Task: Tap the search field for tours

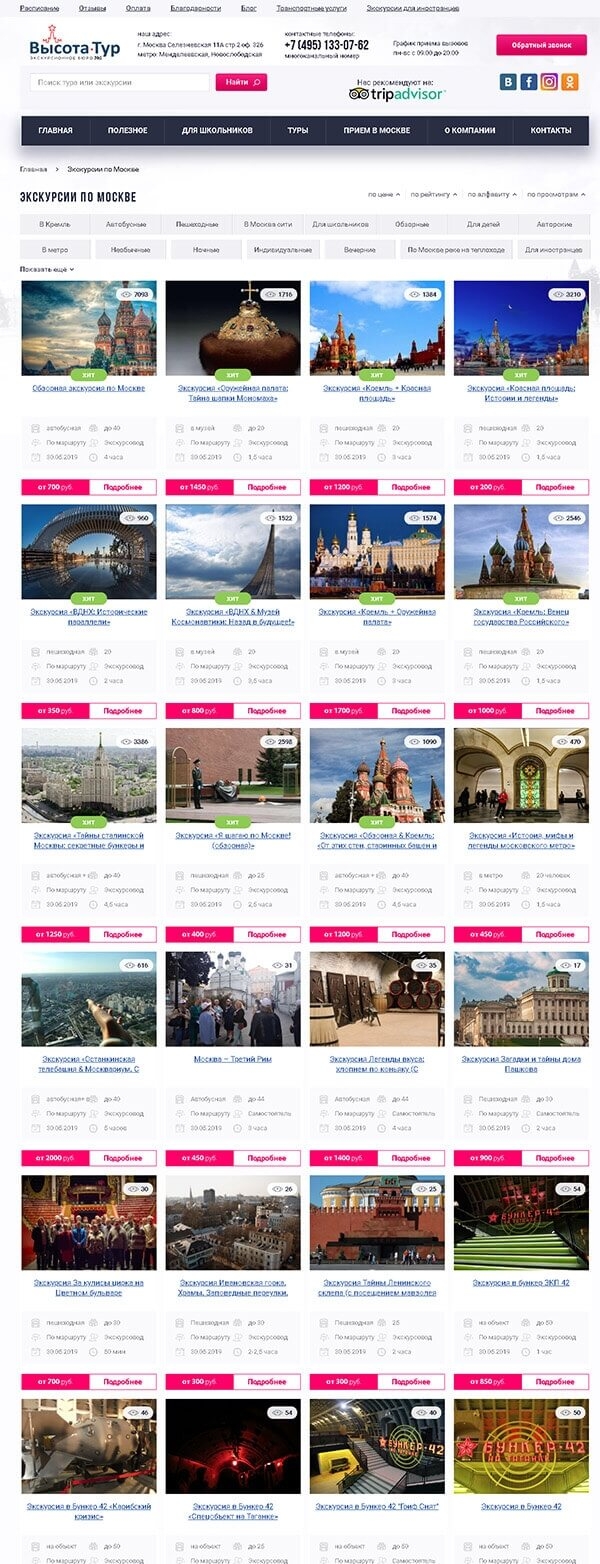Action: (120, 82)
